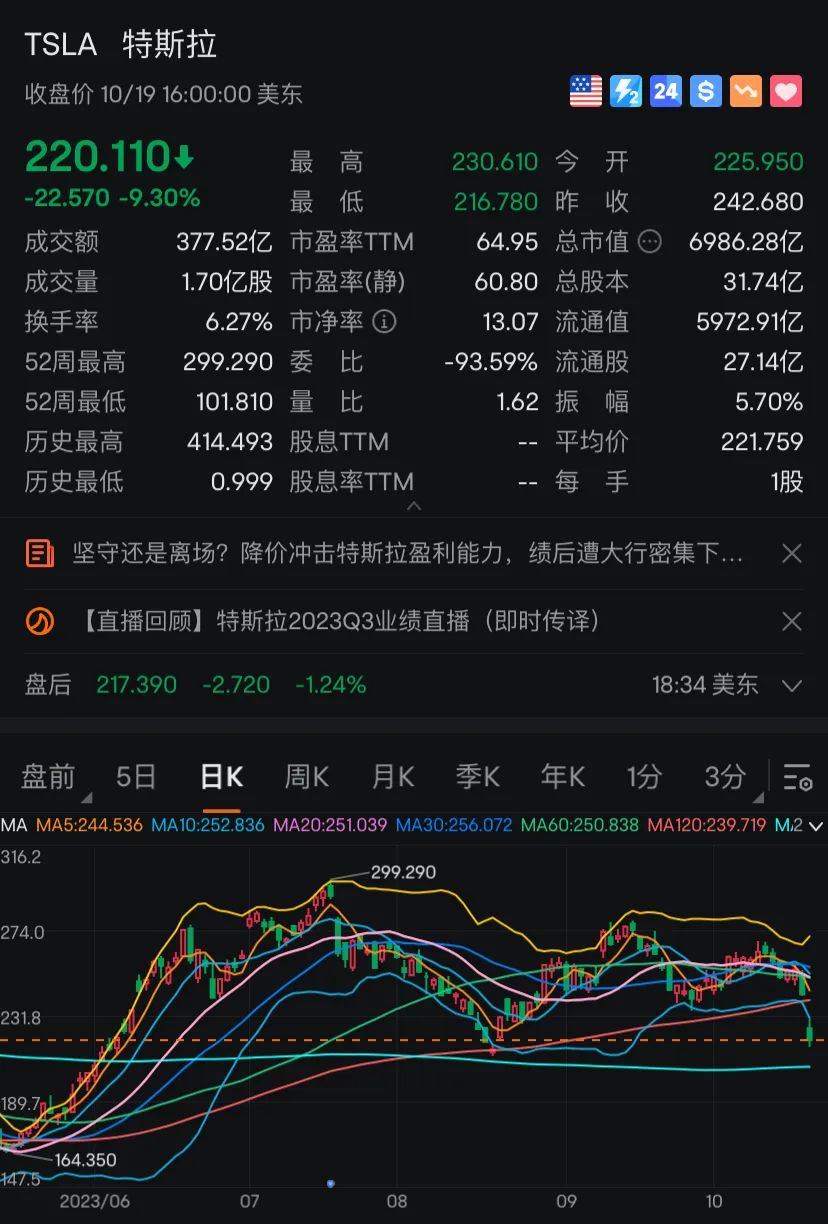This screenshot has height=1224, width=828.
Task: Select the 周K weekly candlestick tab
Action: click(x=307, y=777)
